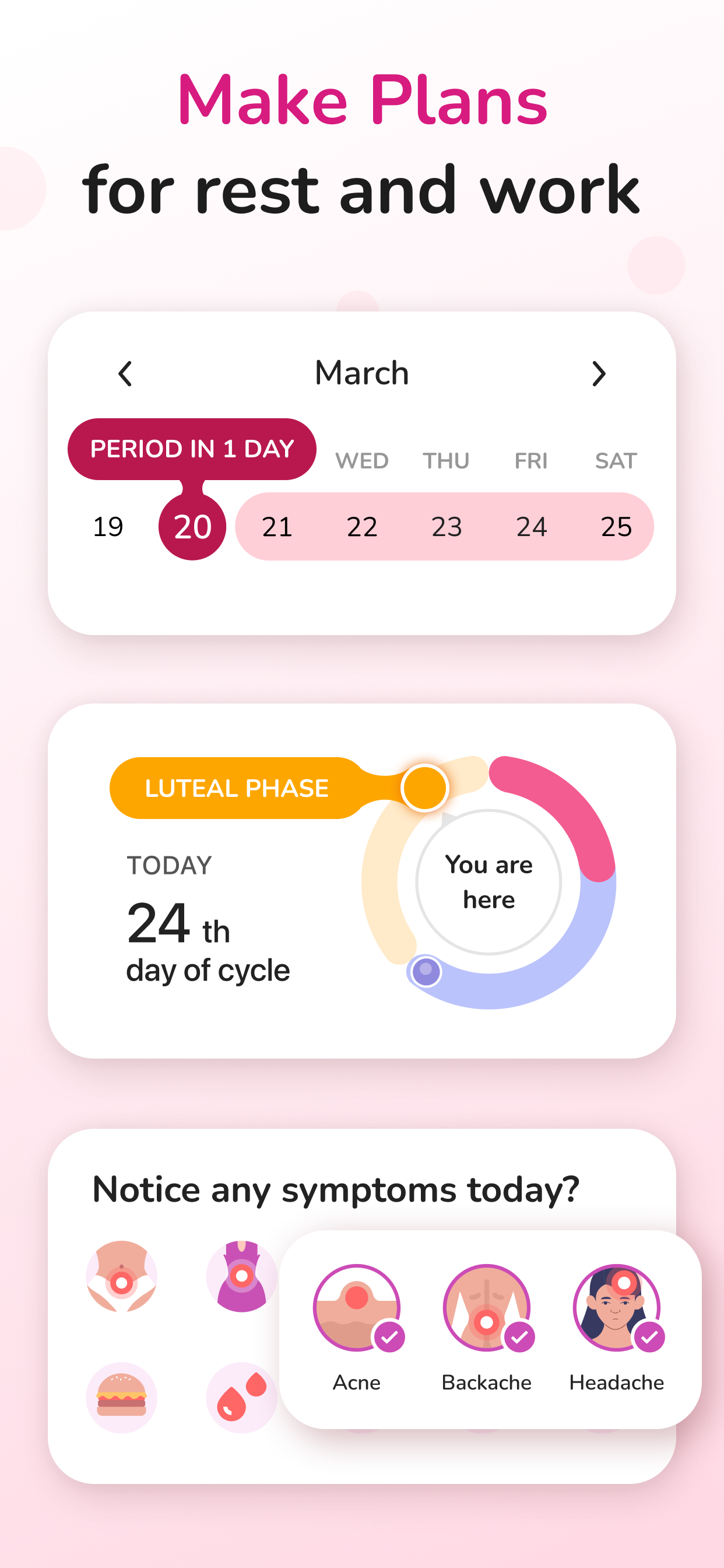Tap the PERIOD IN 1 DAY badge
Viewport: 724px width, 1568px height.
click(x=192, y=449)
